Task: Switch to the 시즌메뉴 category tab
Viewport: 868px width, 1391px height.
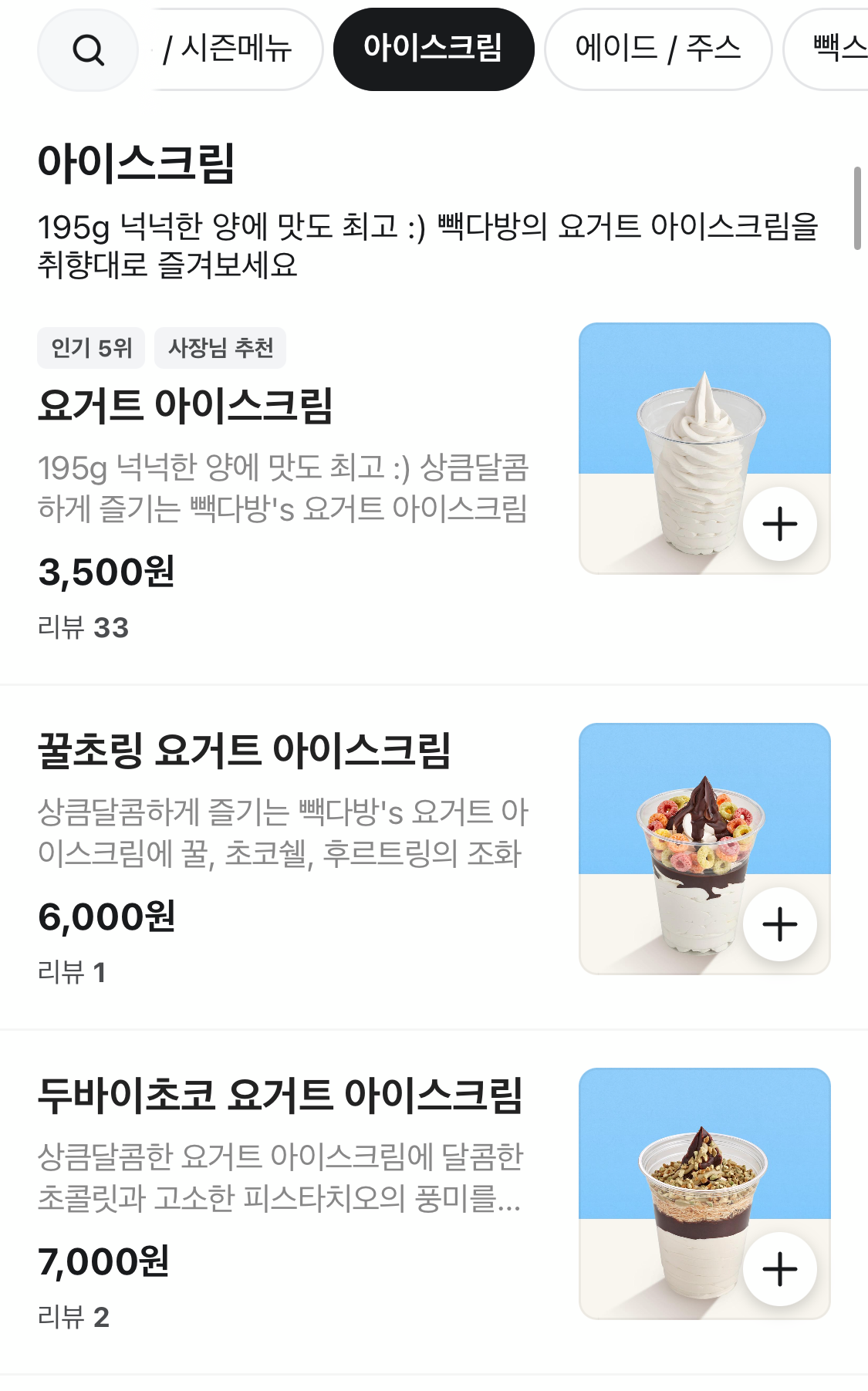Action: [x=231, y=49]
